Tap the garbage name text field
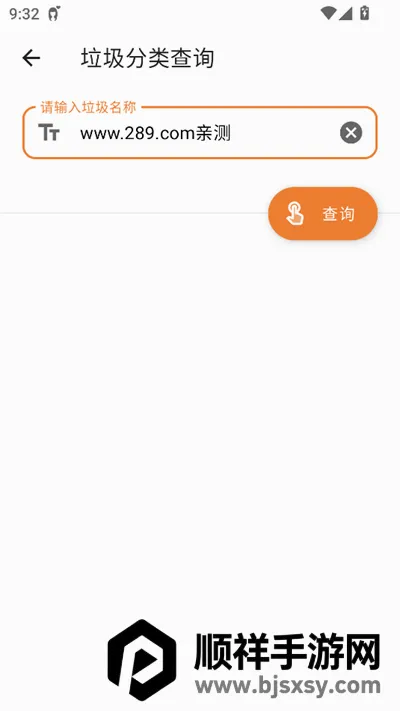Viewport: 400px width, 711px height. pos(200,133)
